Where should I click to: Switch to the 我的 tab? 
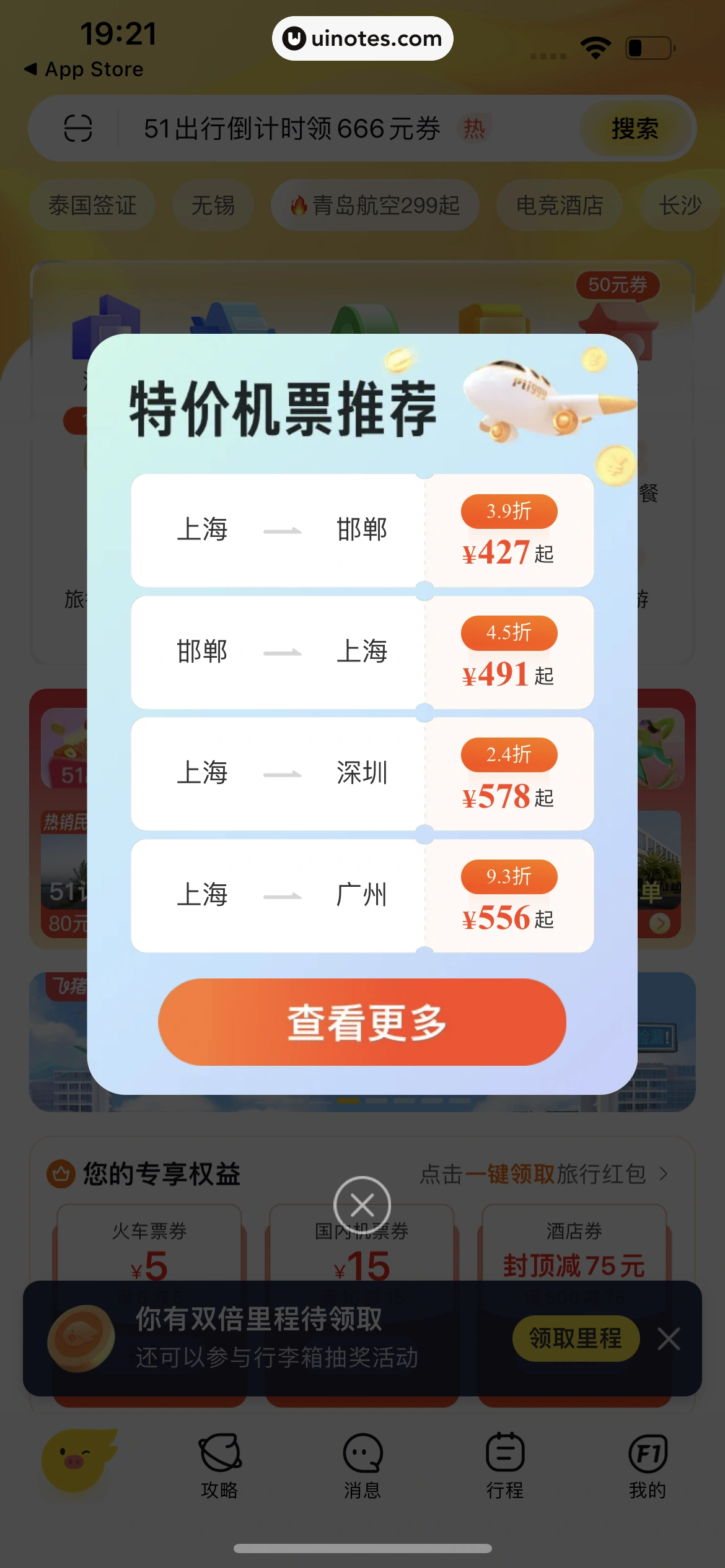(x=648, y=1465)
